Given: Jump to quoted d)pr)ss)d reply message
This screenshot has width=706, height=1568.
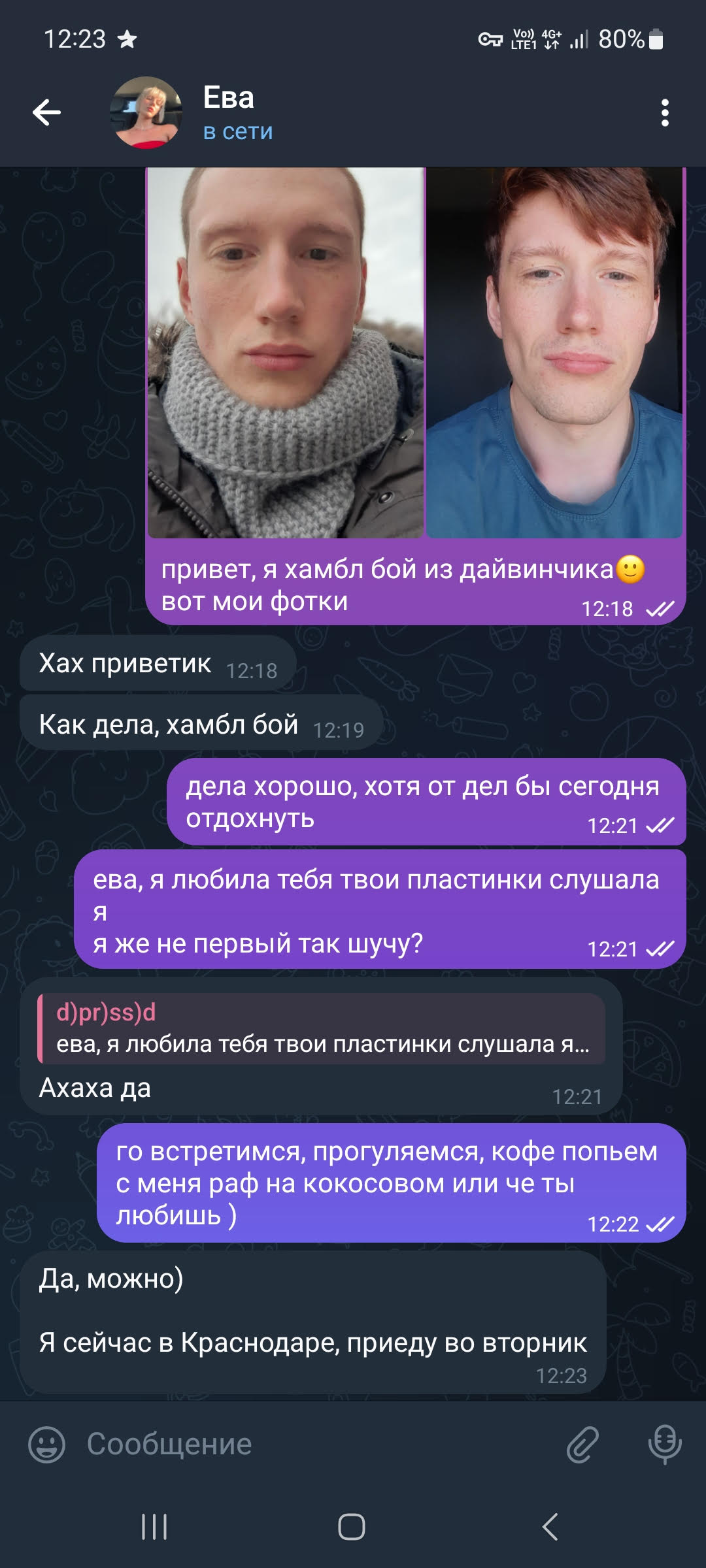Looking at the screenshot, I should pos(322,1028).
